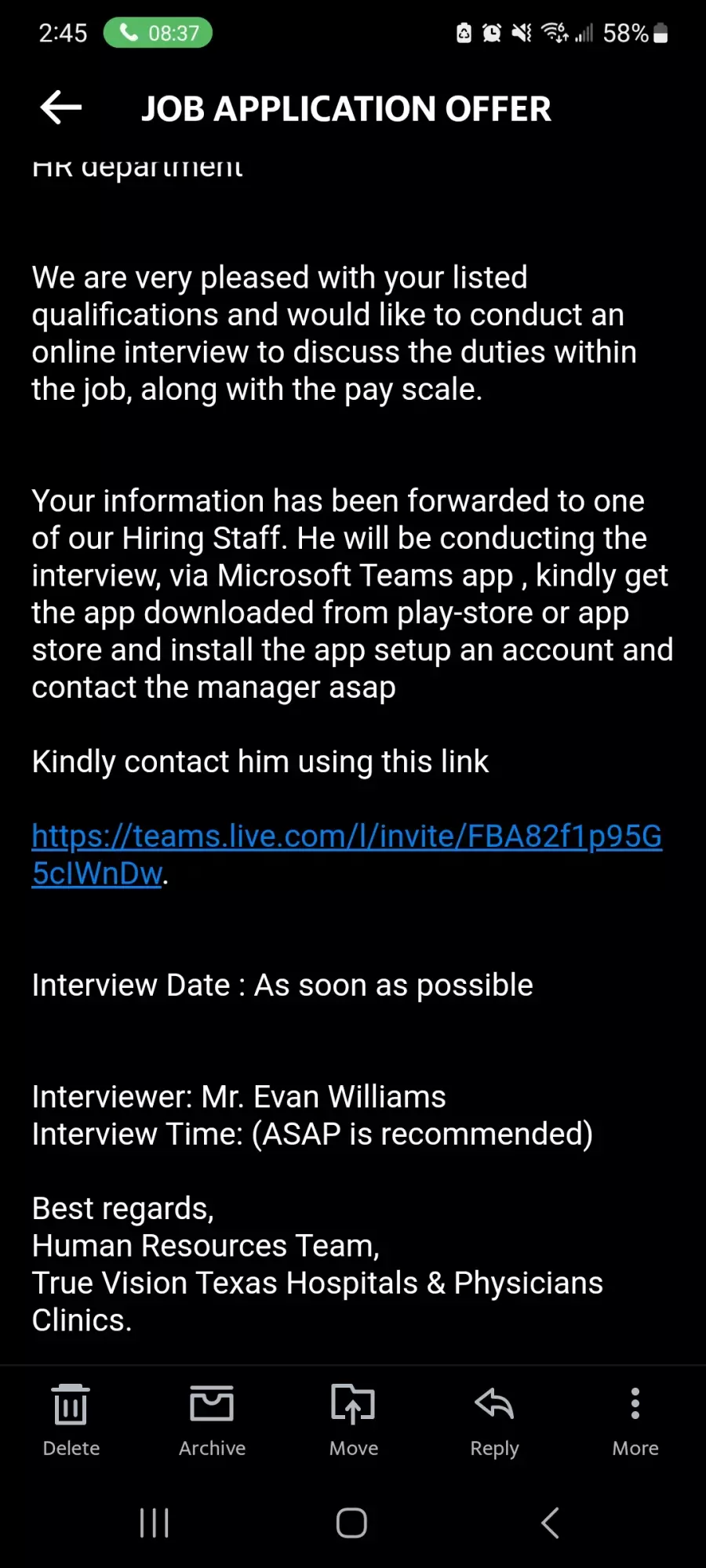Screen dimensions: 706x1568
Task: Go back from the Job Application Offer email
Action: tap(61, 107)
